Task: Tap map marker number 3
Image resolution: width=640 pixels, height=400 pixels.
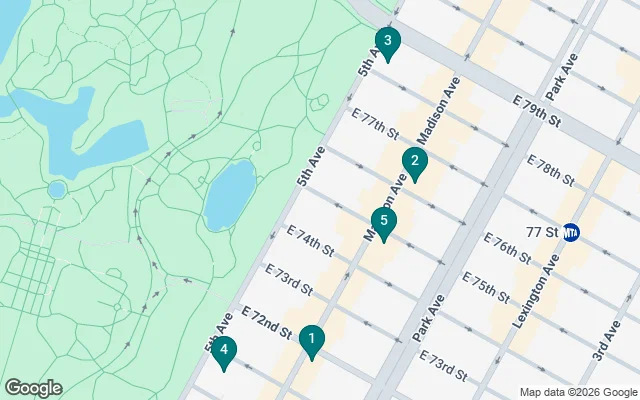Action: coord(387,42)
